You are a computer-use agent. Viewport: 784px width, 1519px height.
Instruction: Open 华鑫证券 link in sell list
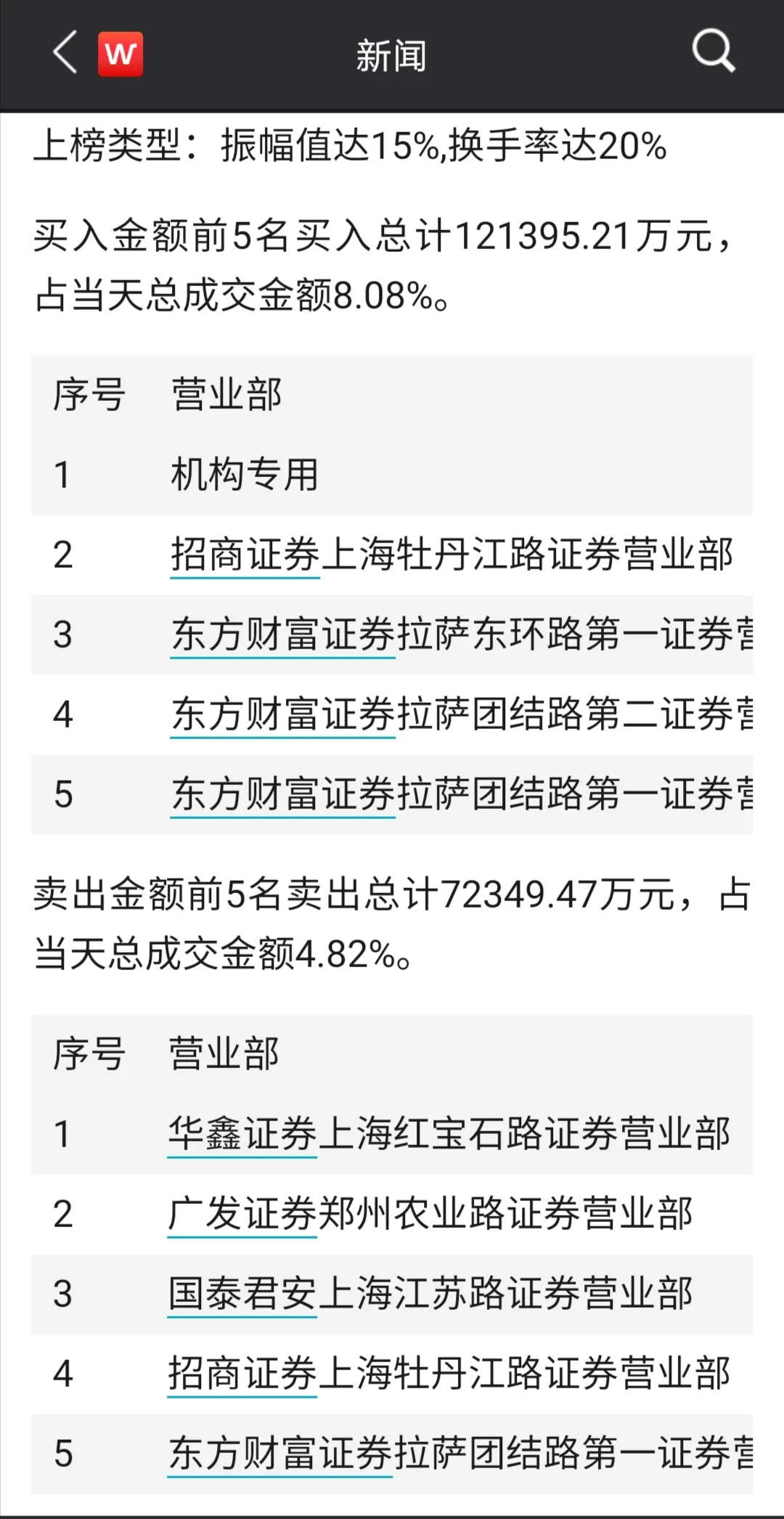click(242, 1136)
